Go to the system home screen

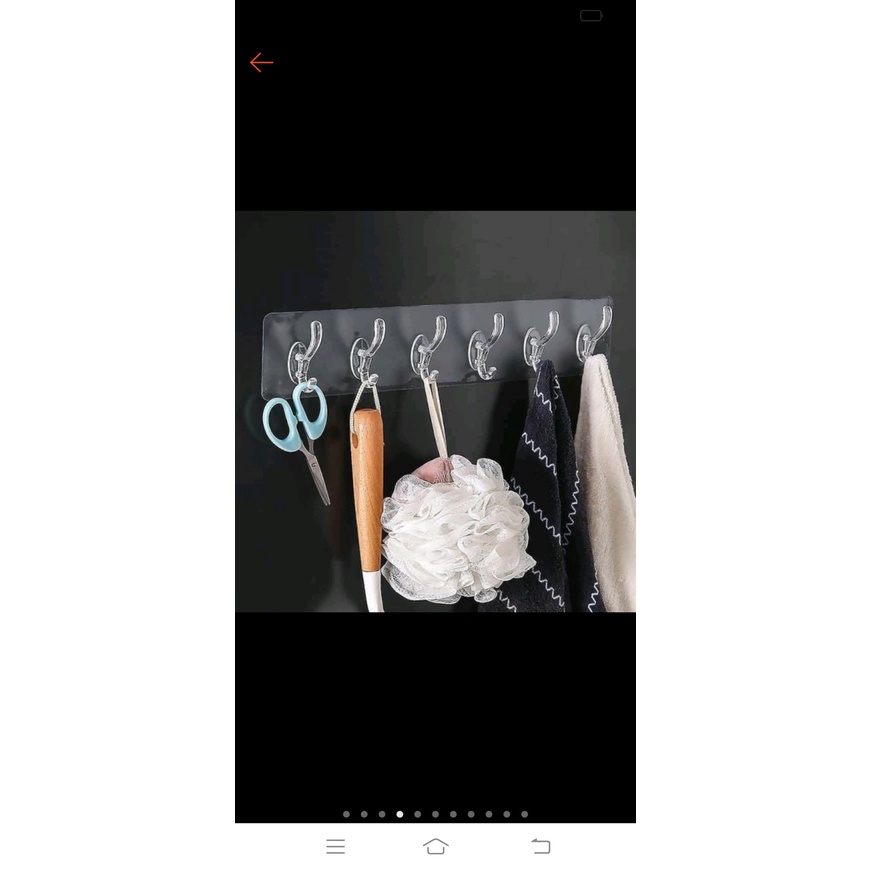click(x=436, y=846)
